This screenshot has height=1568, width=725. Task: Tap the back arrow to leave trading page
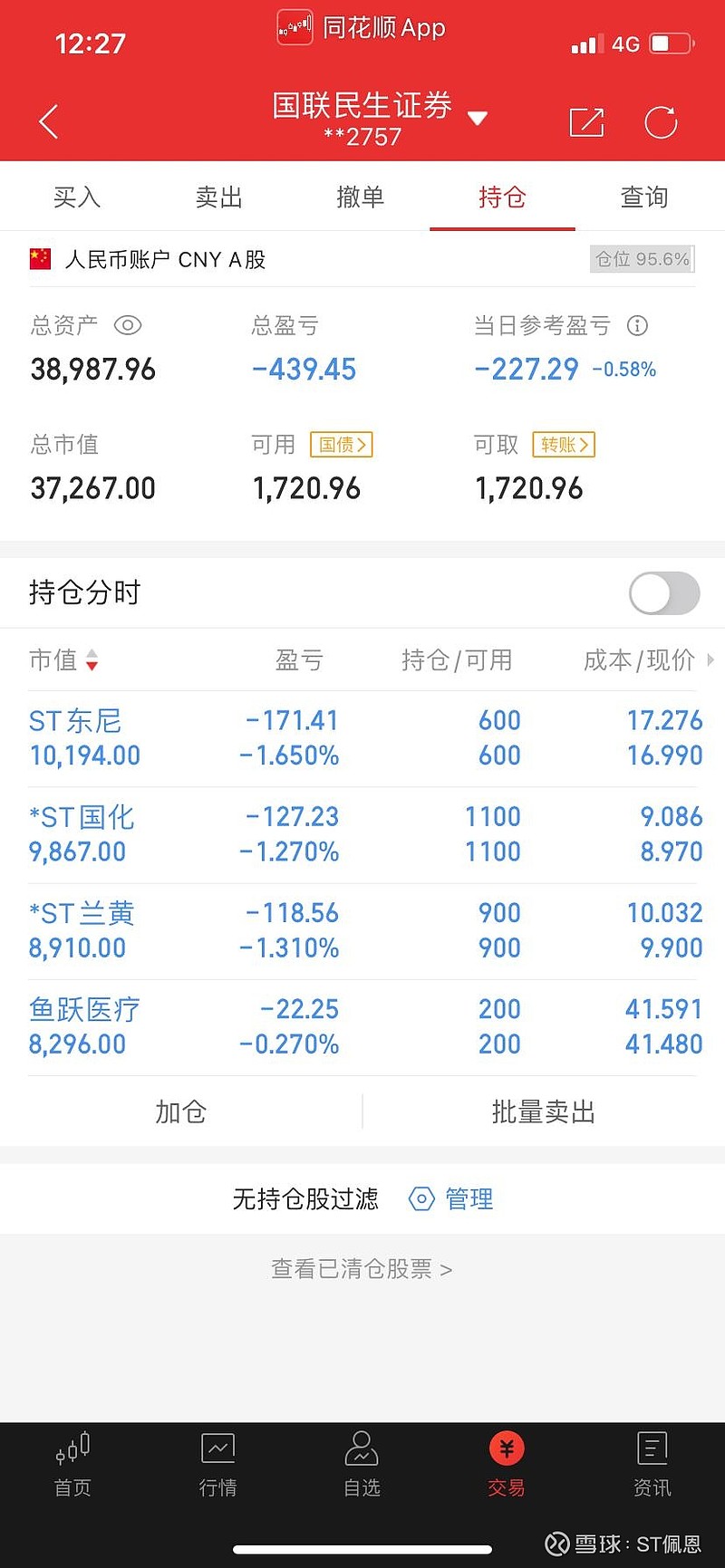47,120
